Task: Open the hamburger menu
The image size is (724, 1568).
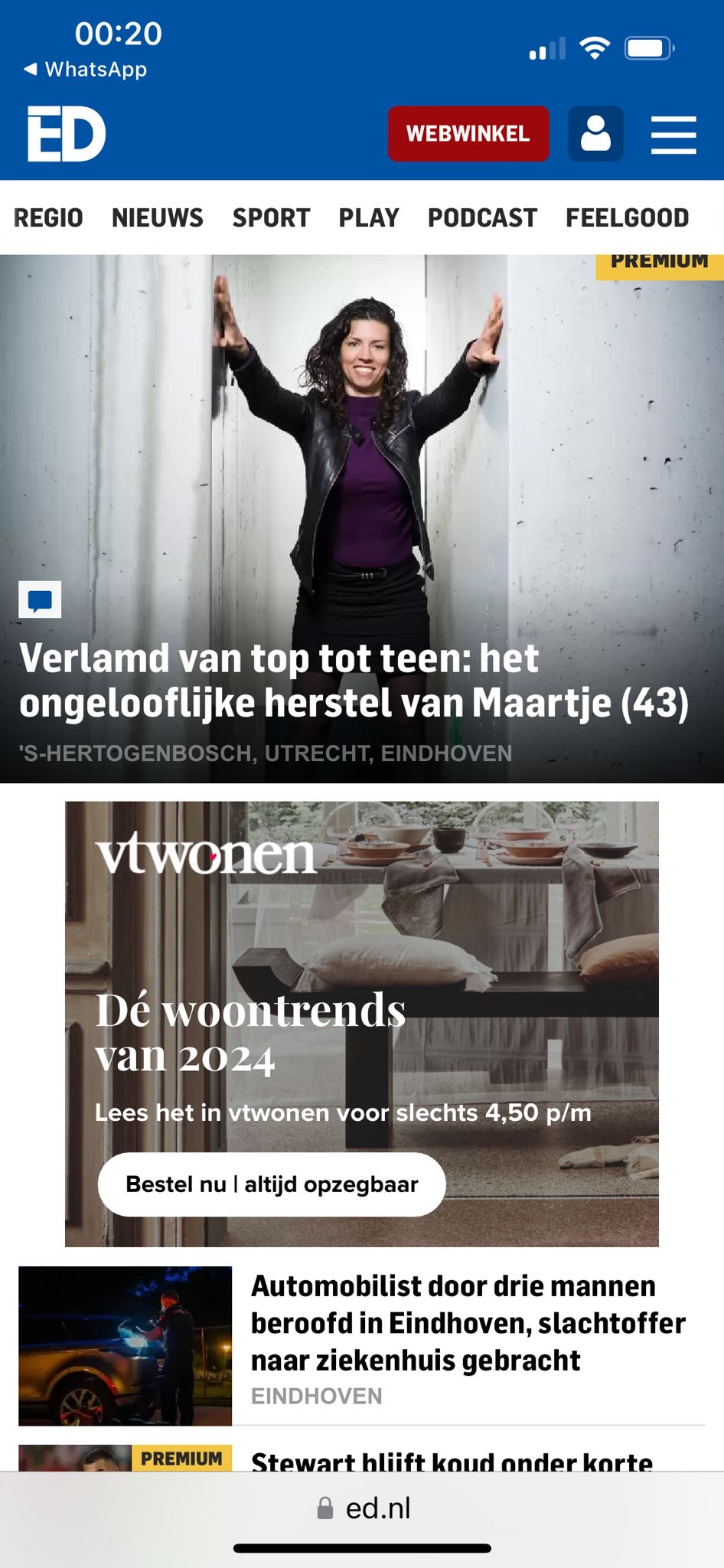Action: [673, 135]
